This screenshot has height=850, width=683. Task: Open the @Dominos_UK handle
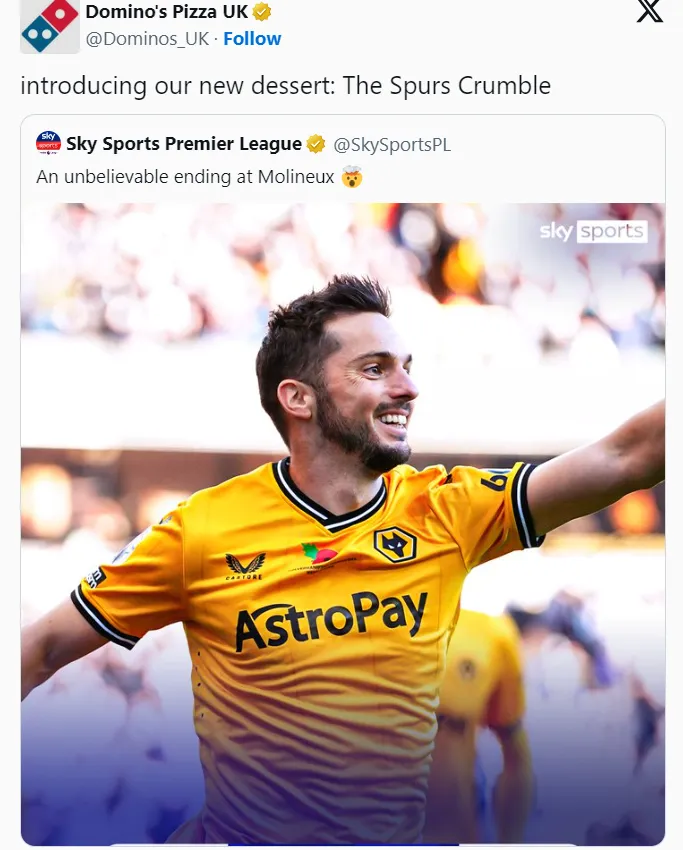(149, 39)
